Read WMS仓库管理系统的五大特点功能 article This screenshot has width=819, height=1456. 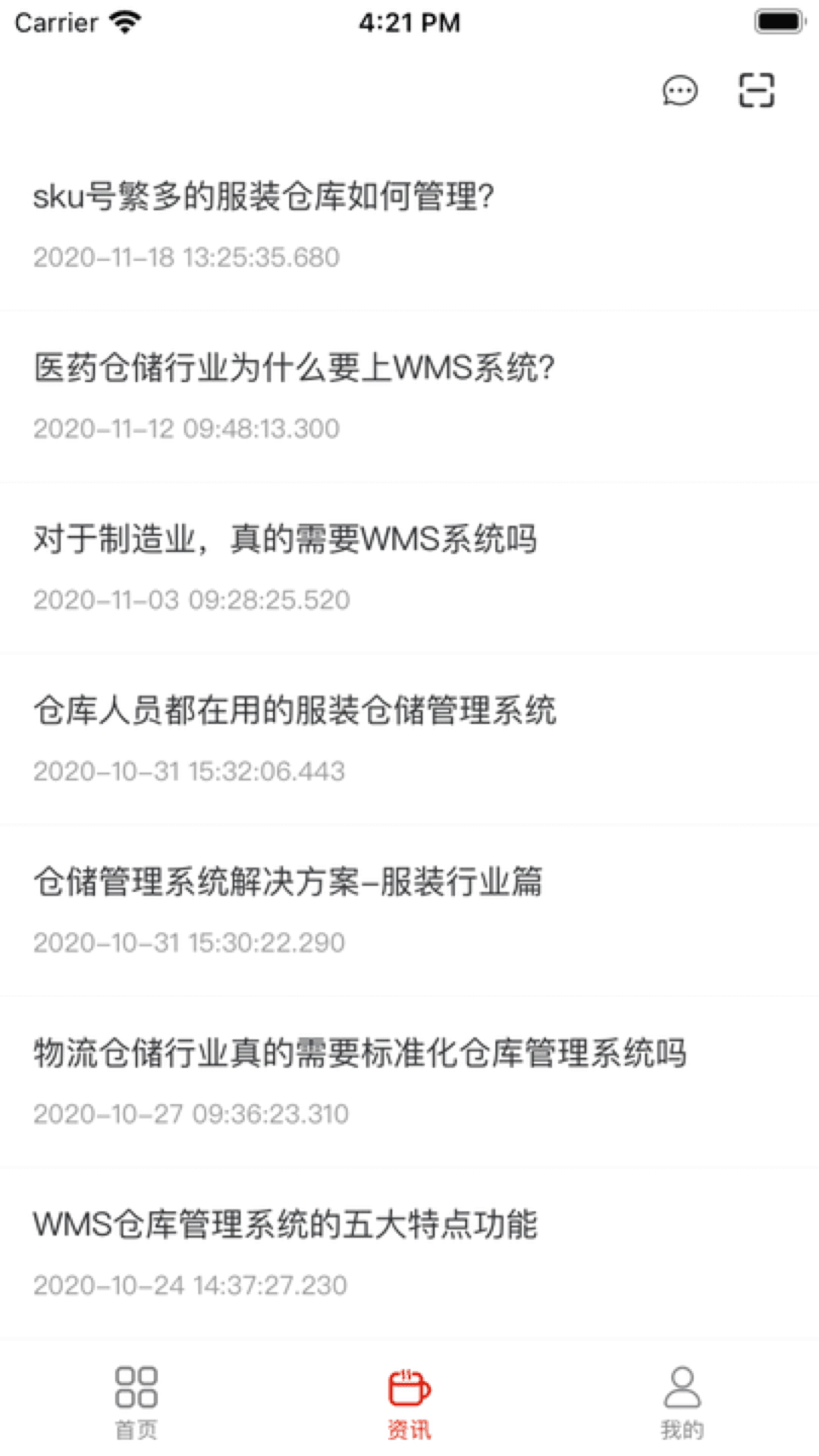(286, 1225)
